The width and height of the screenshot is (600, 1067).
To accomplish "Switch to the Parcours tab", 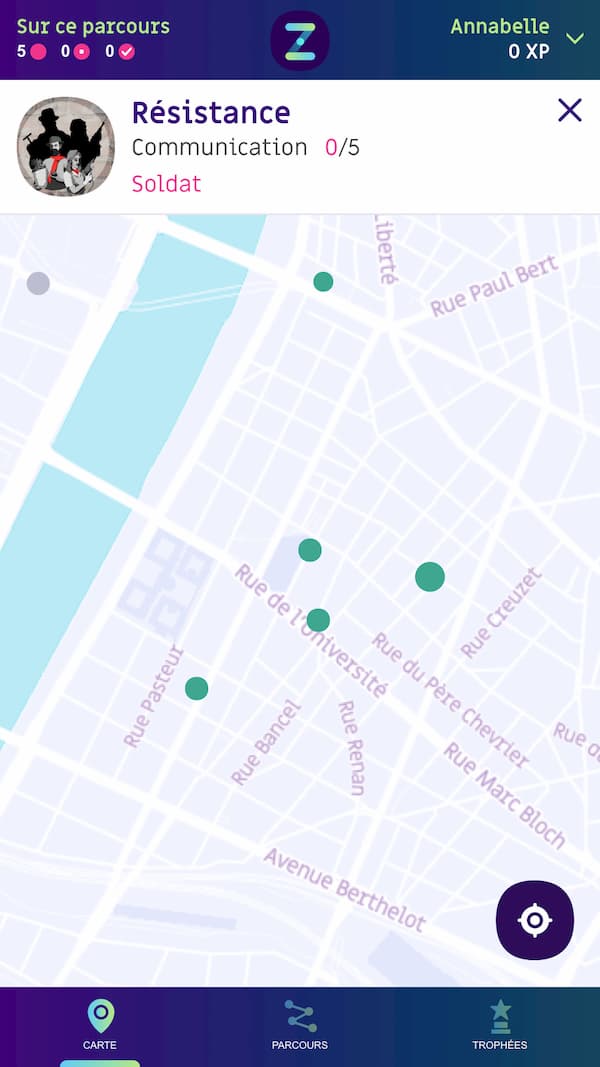I will (x=300, y=1025).
